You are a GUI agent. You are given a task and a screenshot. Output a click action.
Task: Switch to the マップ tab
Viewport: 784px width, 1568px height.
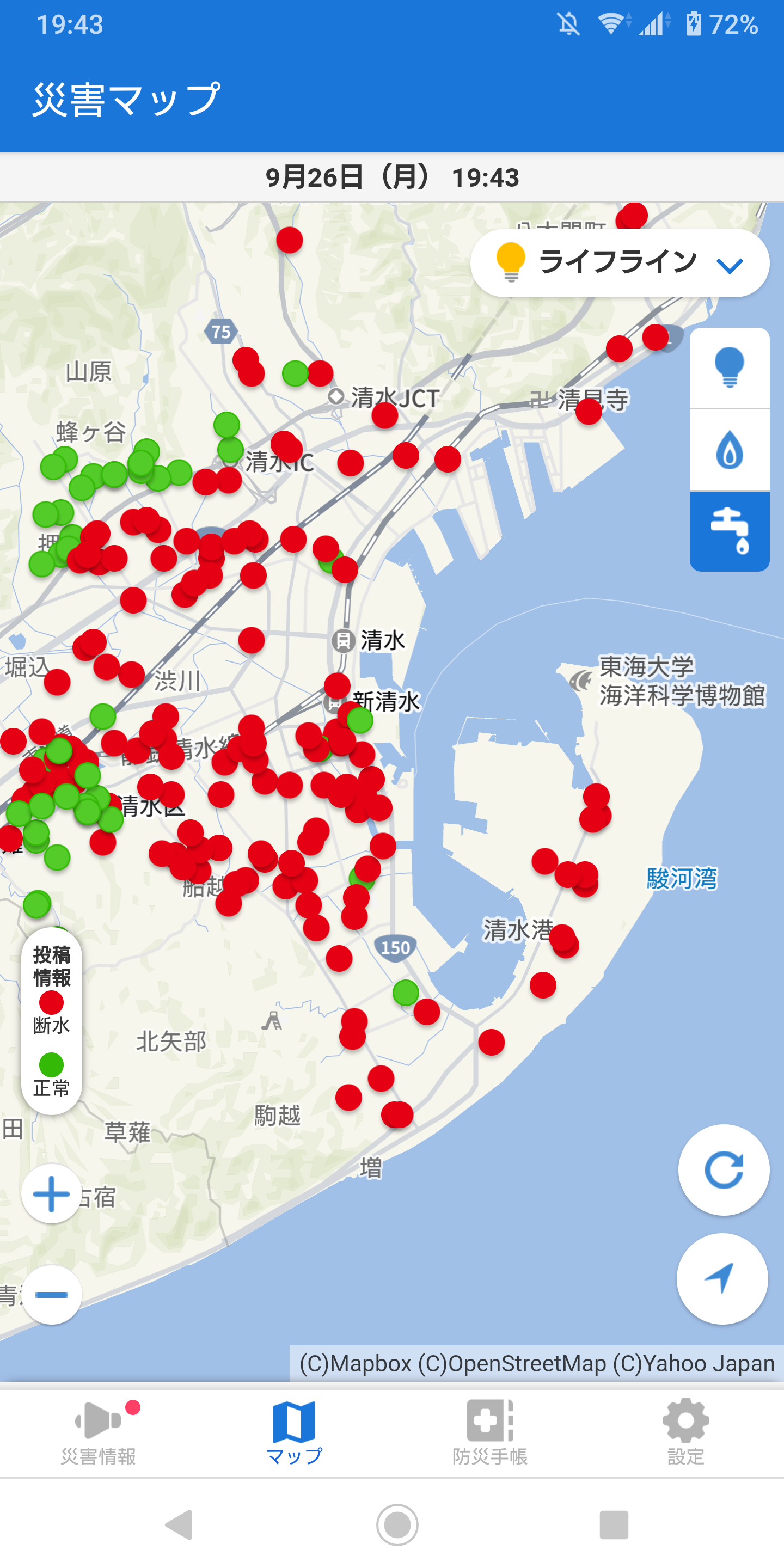pos(294,1433)
